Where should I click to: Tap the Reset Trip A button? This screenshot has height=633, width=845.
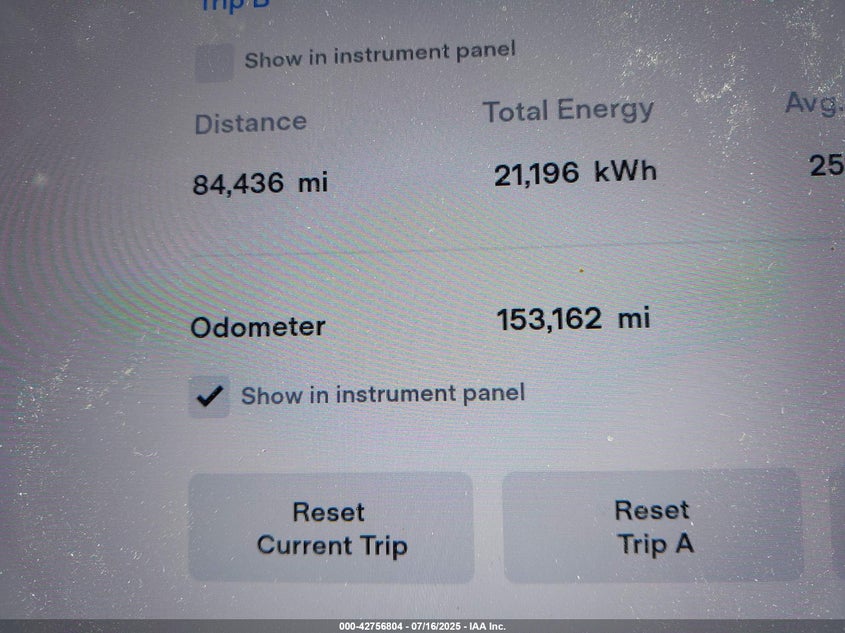click(x=653, y=527)
